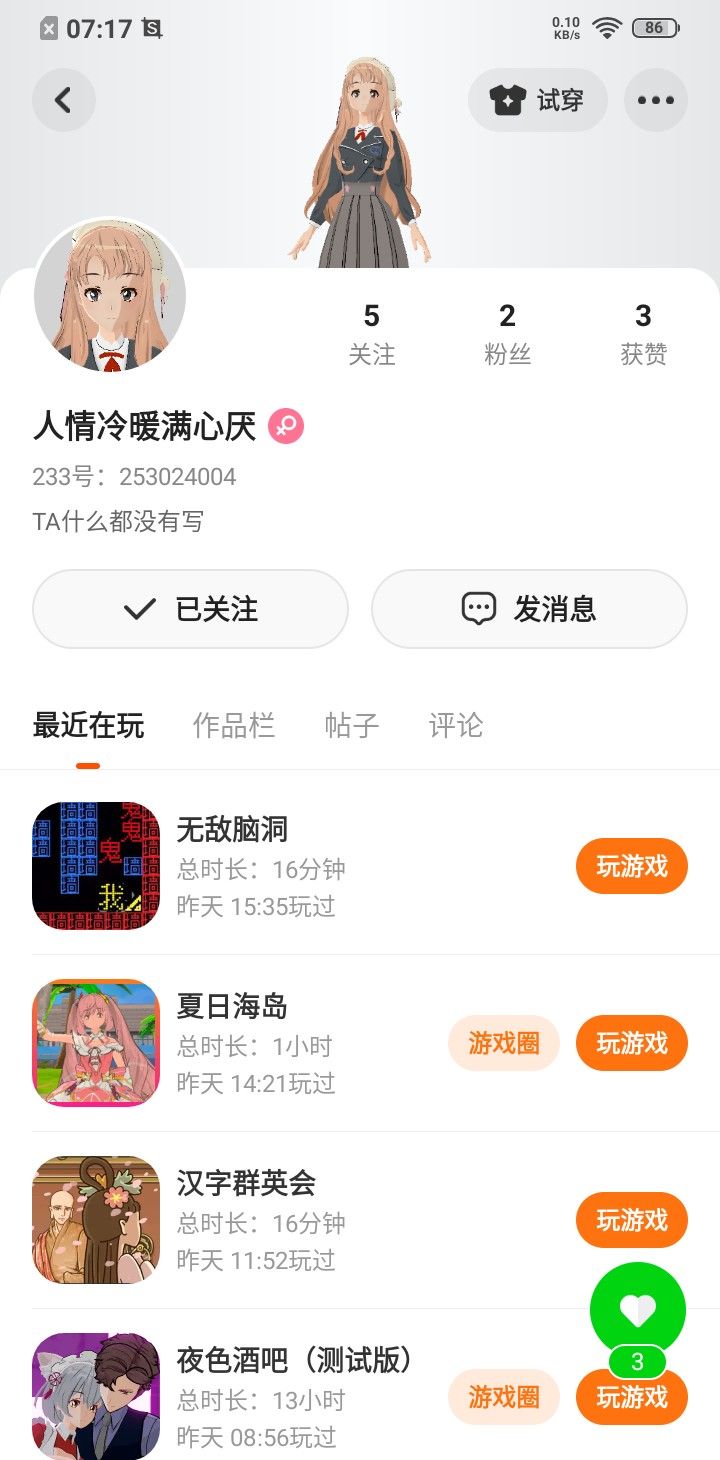Go back using the top-left arrow
This screenshot has width=720, height=1460.
(63, 100)
